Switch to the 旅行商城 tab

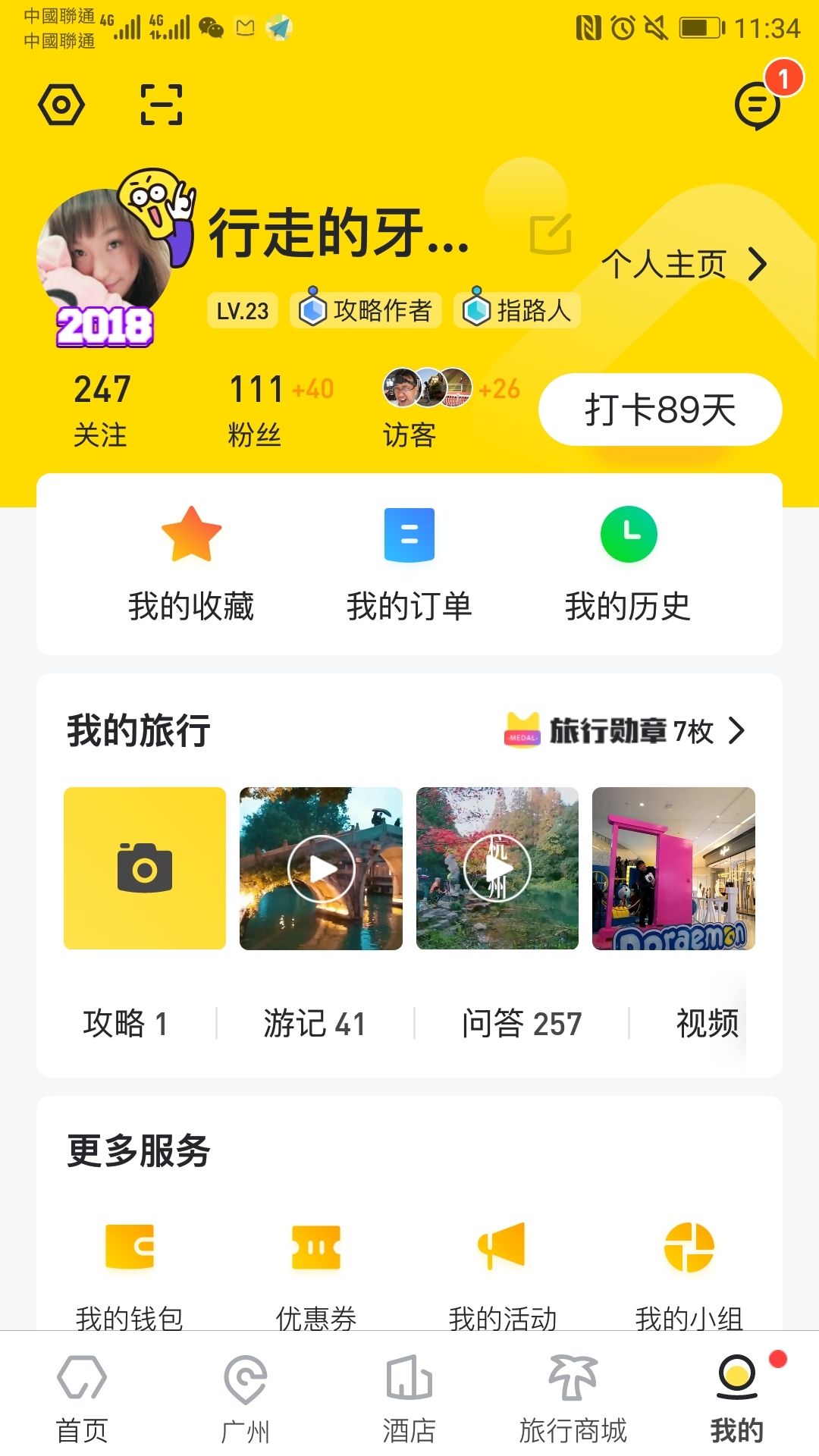tap(573, 1400)
